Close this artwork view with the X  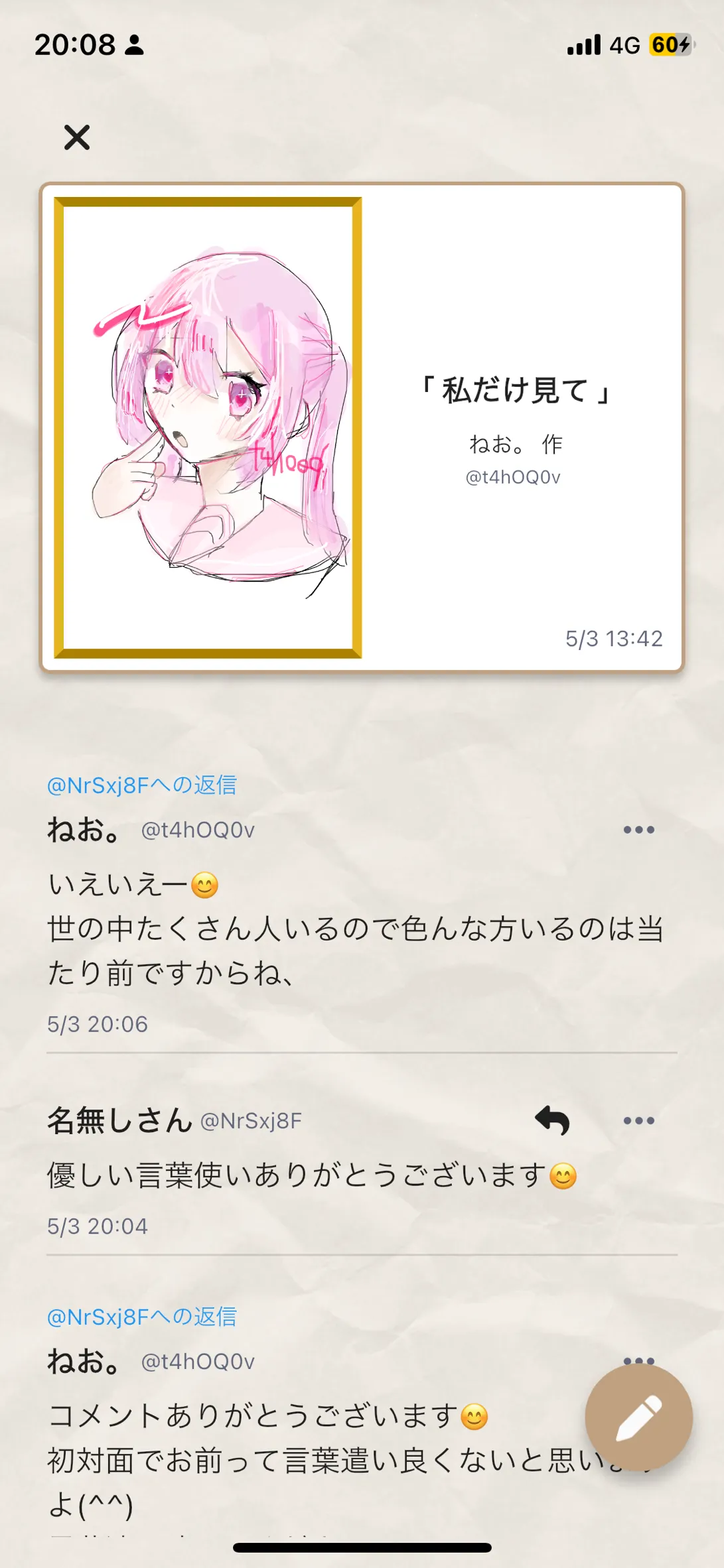pyautogui.click(x=77, y=137)
